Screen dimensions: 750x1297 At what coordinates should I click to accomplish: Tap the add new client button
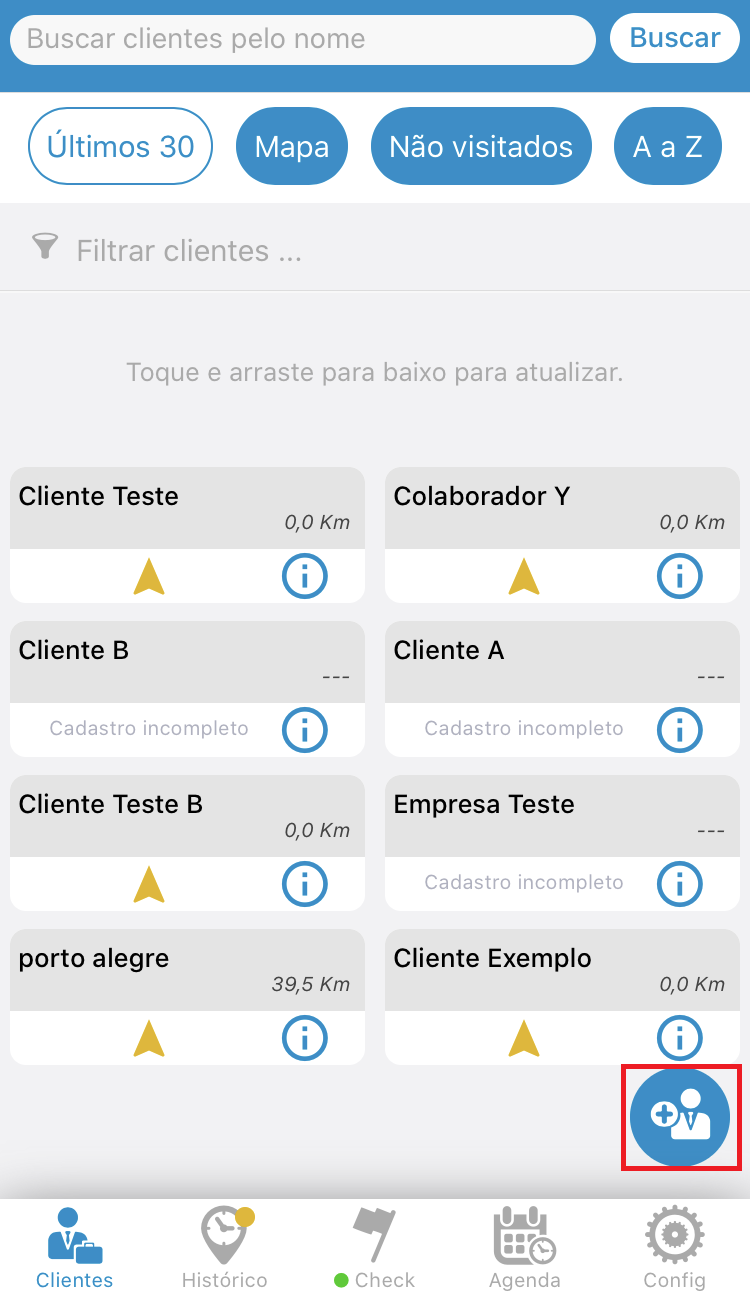point(681,1117)
